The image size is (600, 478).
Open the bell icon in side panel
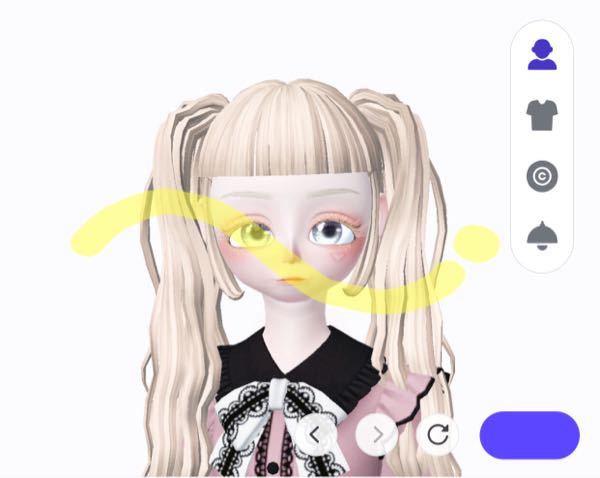542,237
